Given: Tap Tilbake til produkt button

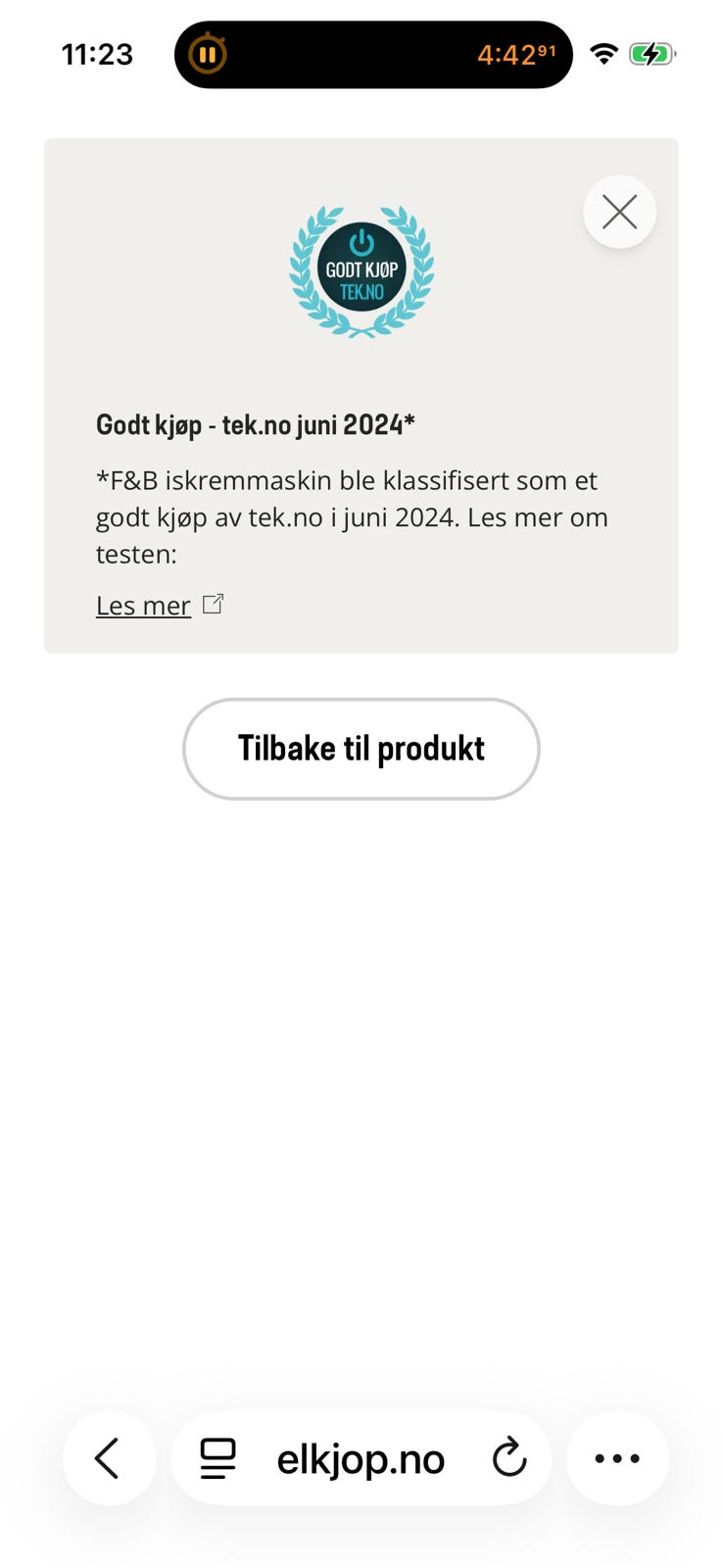Looking at the screenshot, I should pyautogui.click(x=361, y=749).
